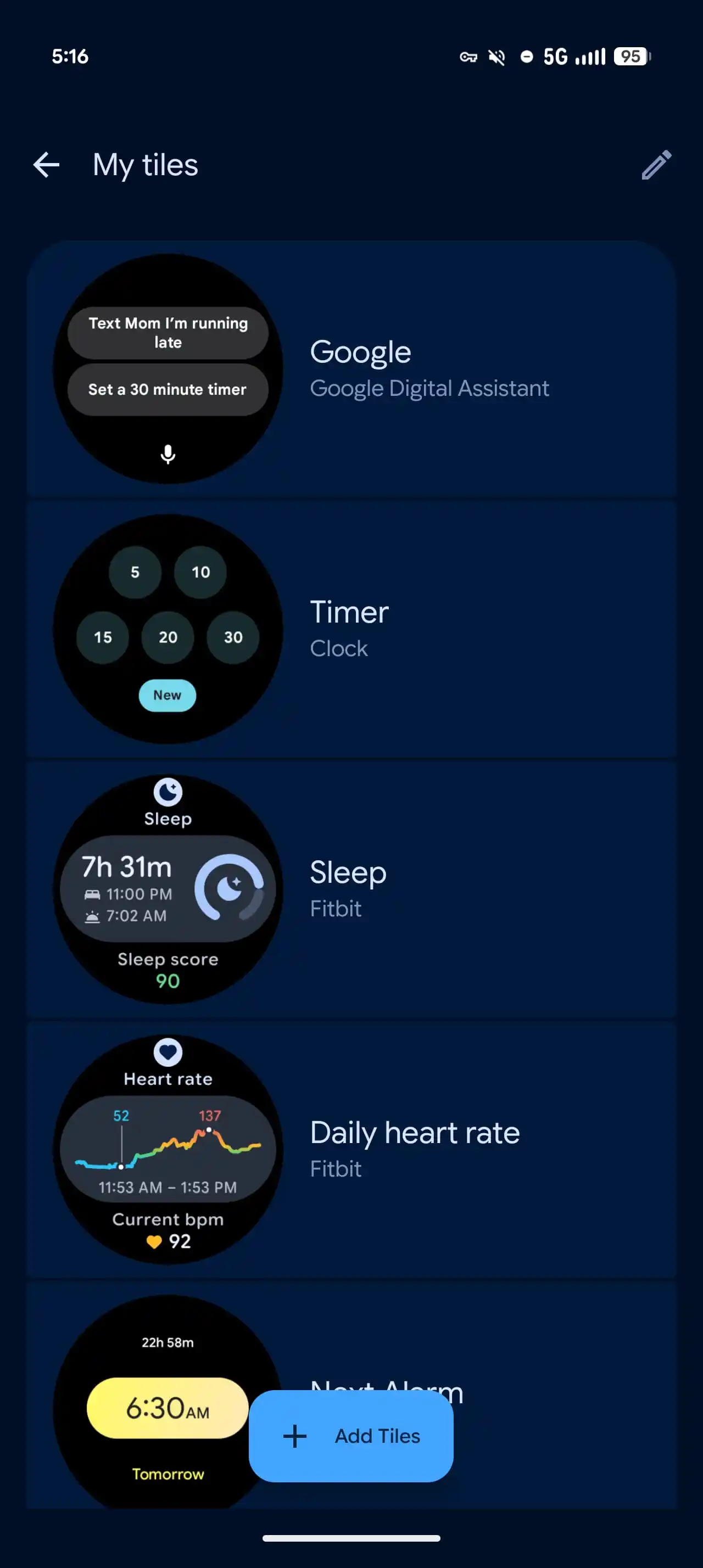Screen dimensions: 703x1568
Task: Select the Sleep Fitbit tile
Action: coord(348,889)
